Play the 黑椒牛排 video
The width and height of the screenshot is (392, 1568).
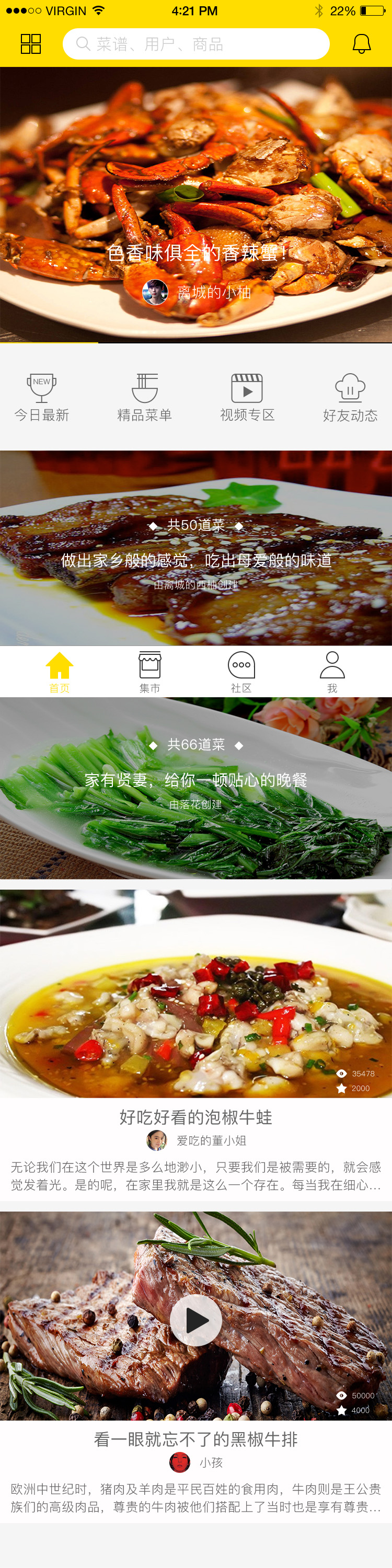point(195,1320)
